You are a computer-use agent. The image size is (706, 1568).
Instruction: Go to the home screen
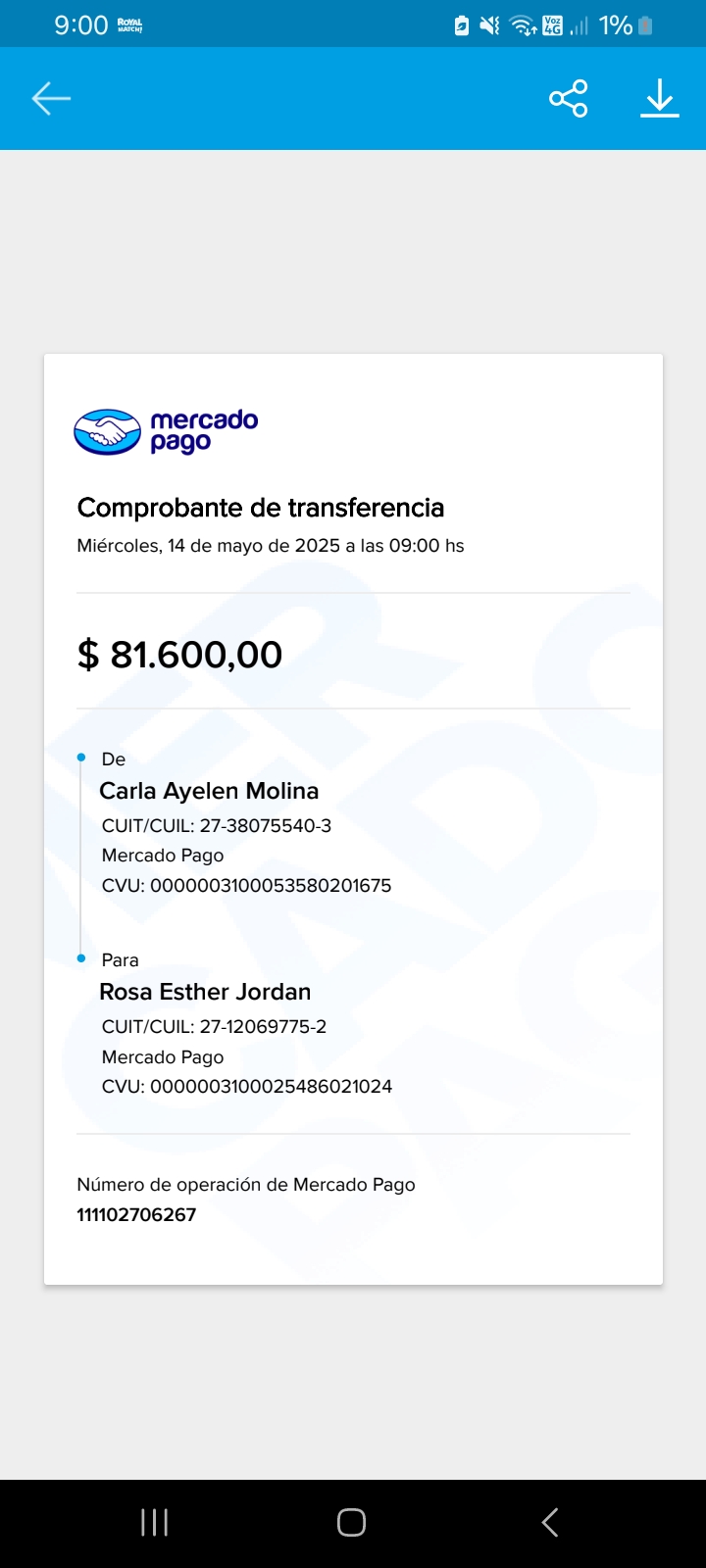[x=352, y=1522]
